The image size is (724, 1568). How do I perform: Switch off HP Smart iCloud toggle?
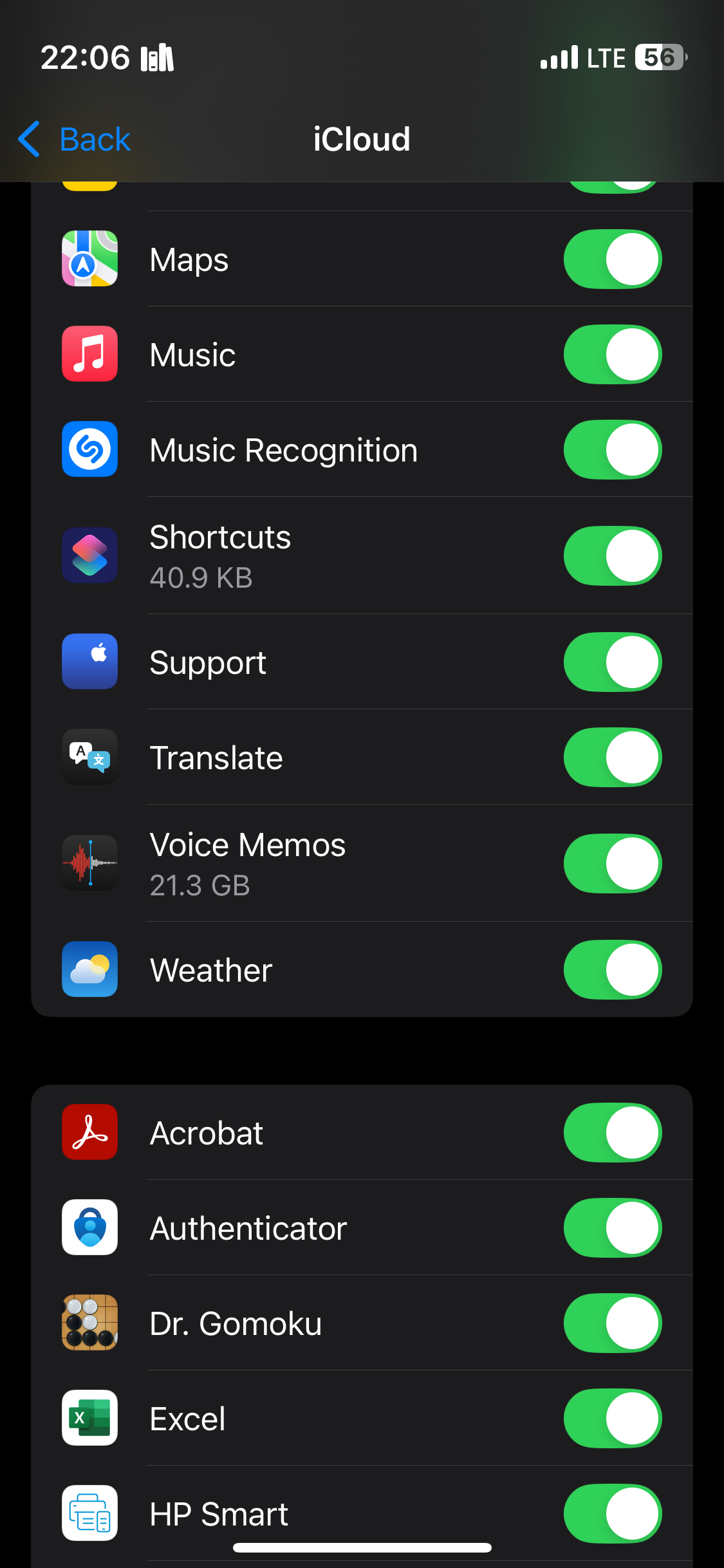(x=612, y=1514)
